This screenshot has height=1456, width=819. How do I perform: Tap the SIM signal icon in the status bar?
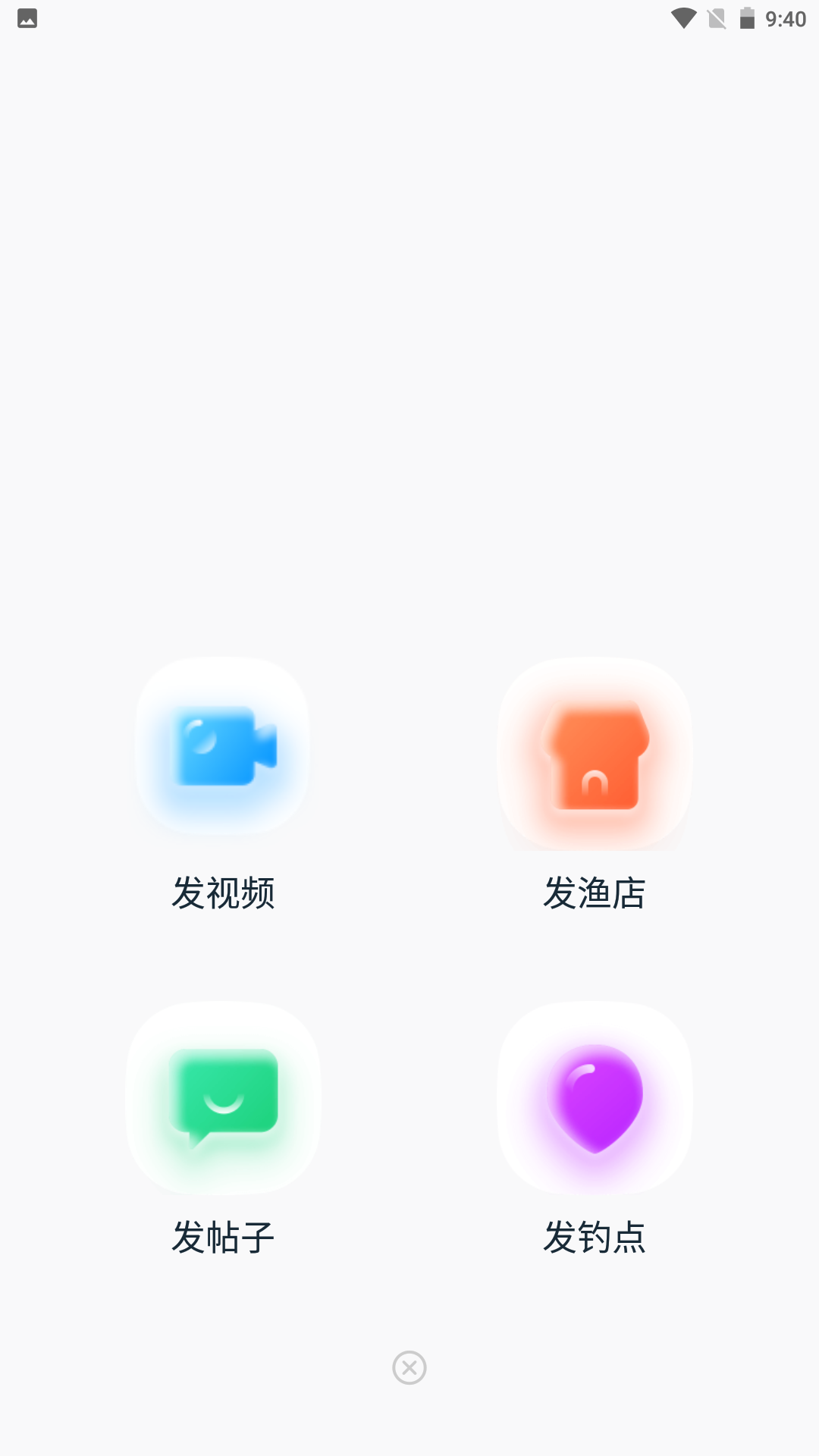[x=716, y=18]
